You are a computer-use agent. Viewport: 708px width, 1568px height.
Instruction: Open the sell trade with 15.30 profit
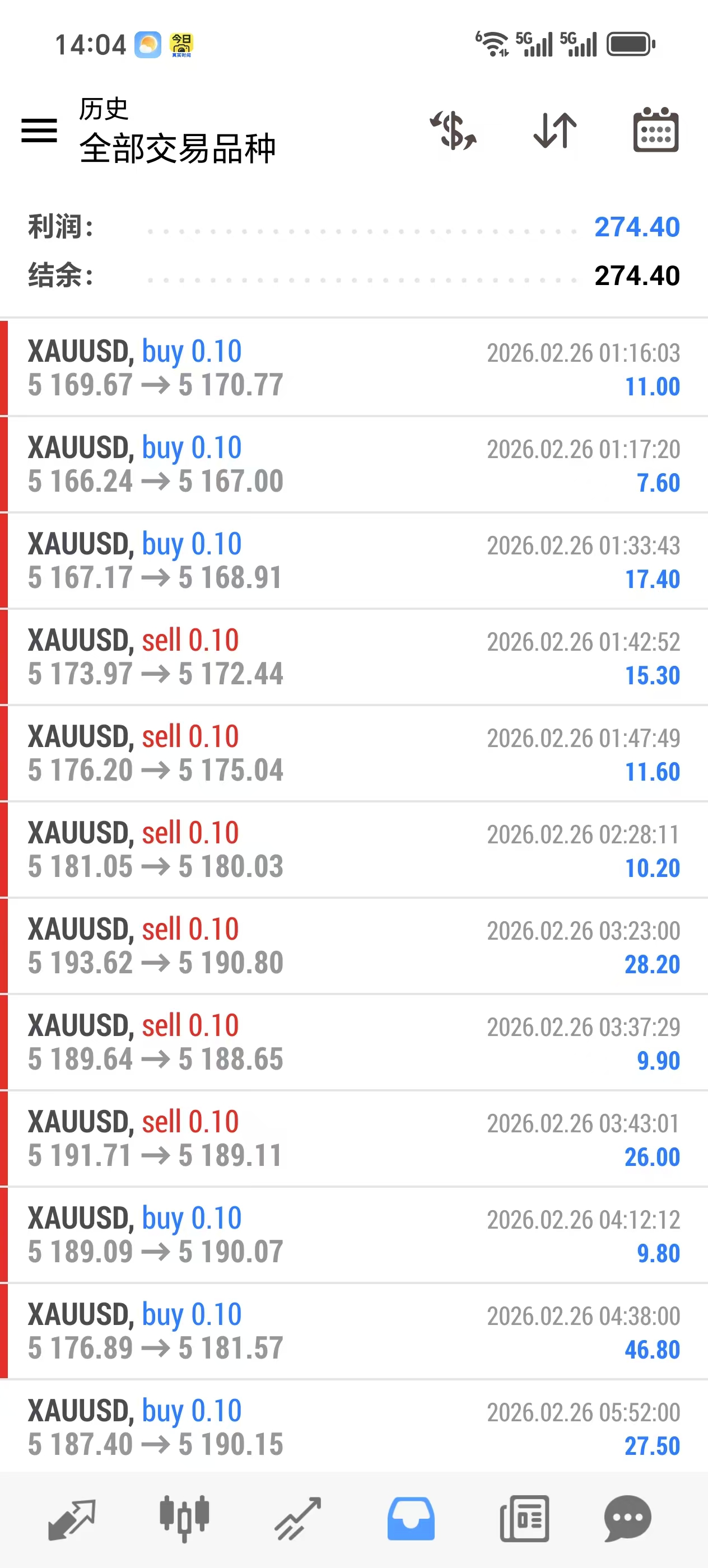click(x=353, y=657)
